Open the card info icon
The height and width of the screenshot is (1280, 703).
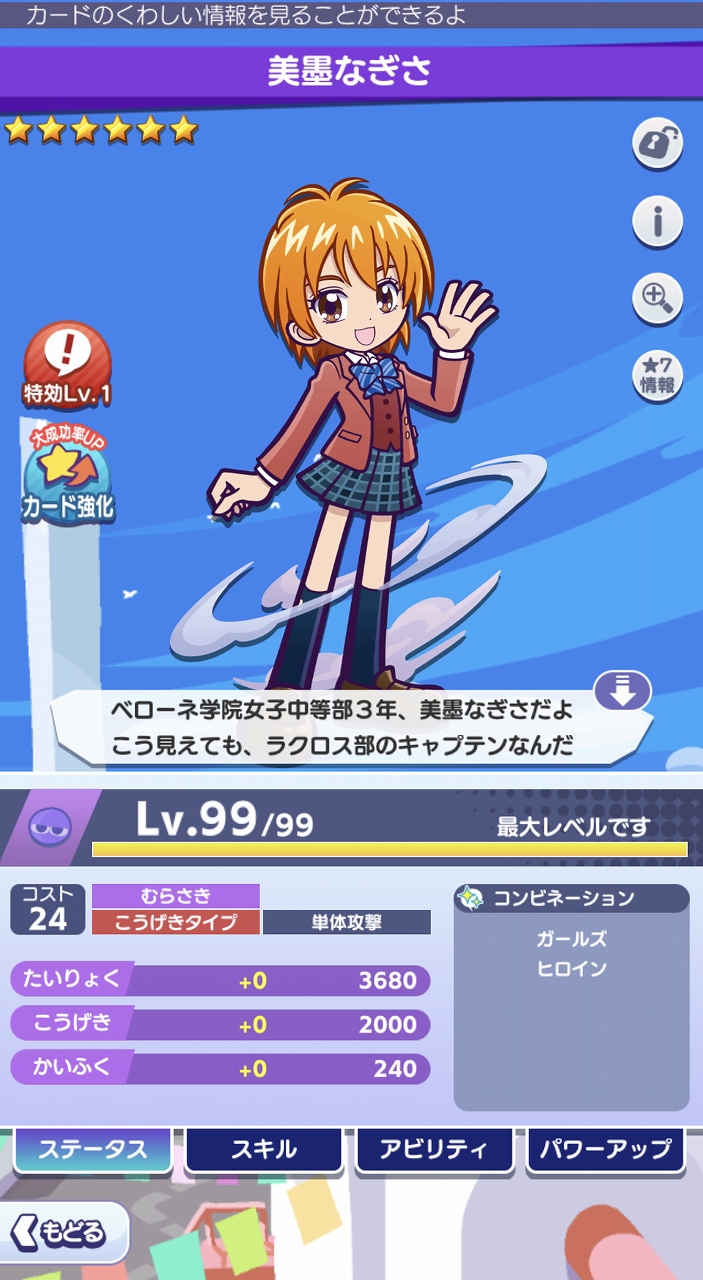[x=657, y=221]
